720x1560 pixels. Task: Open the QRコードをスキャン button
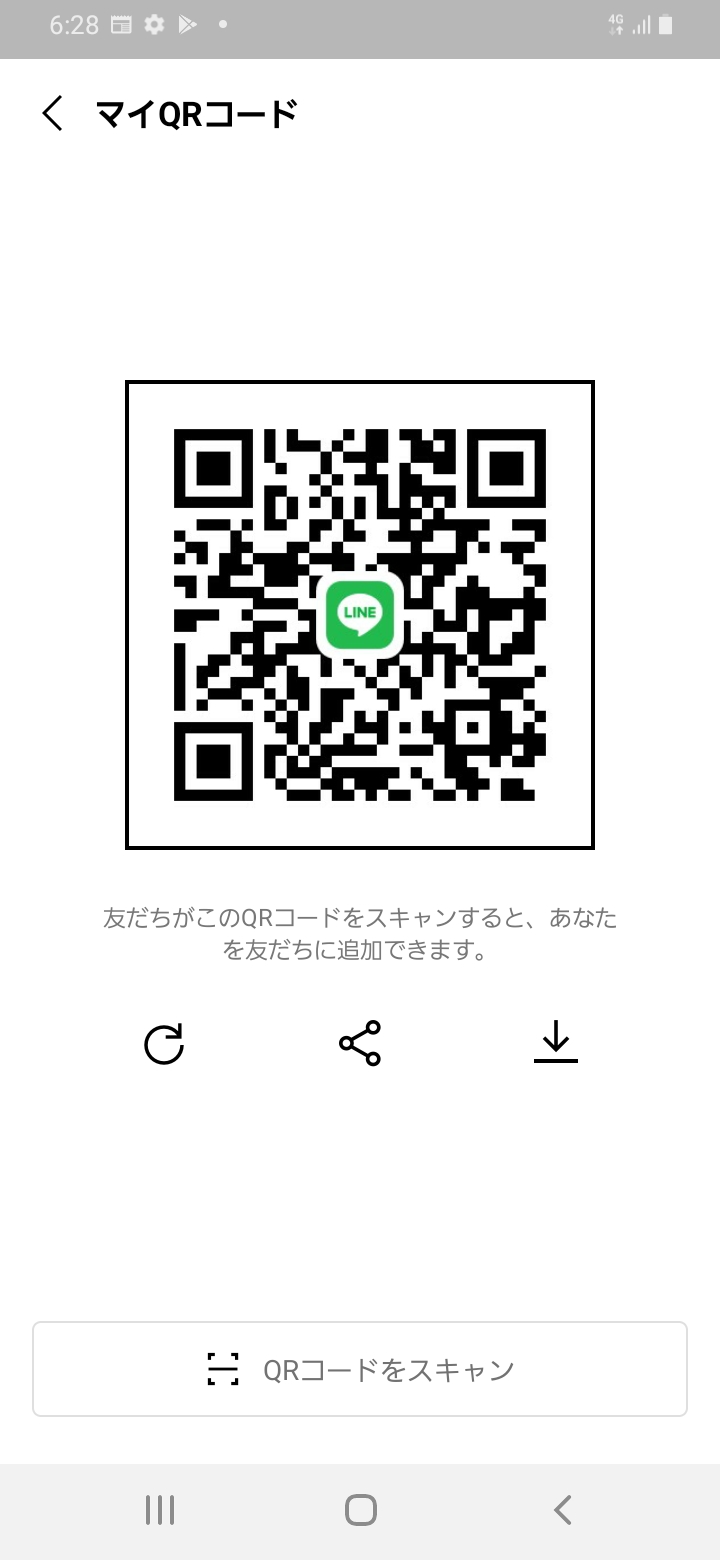pos(360,1369)
